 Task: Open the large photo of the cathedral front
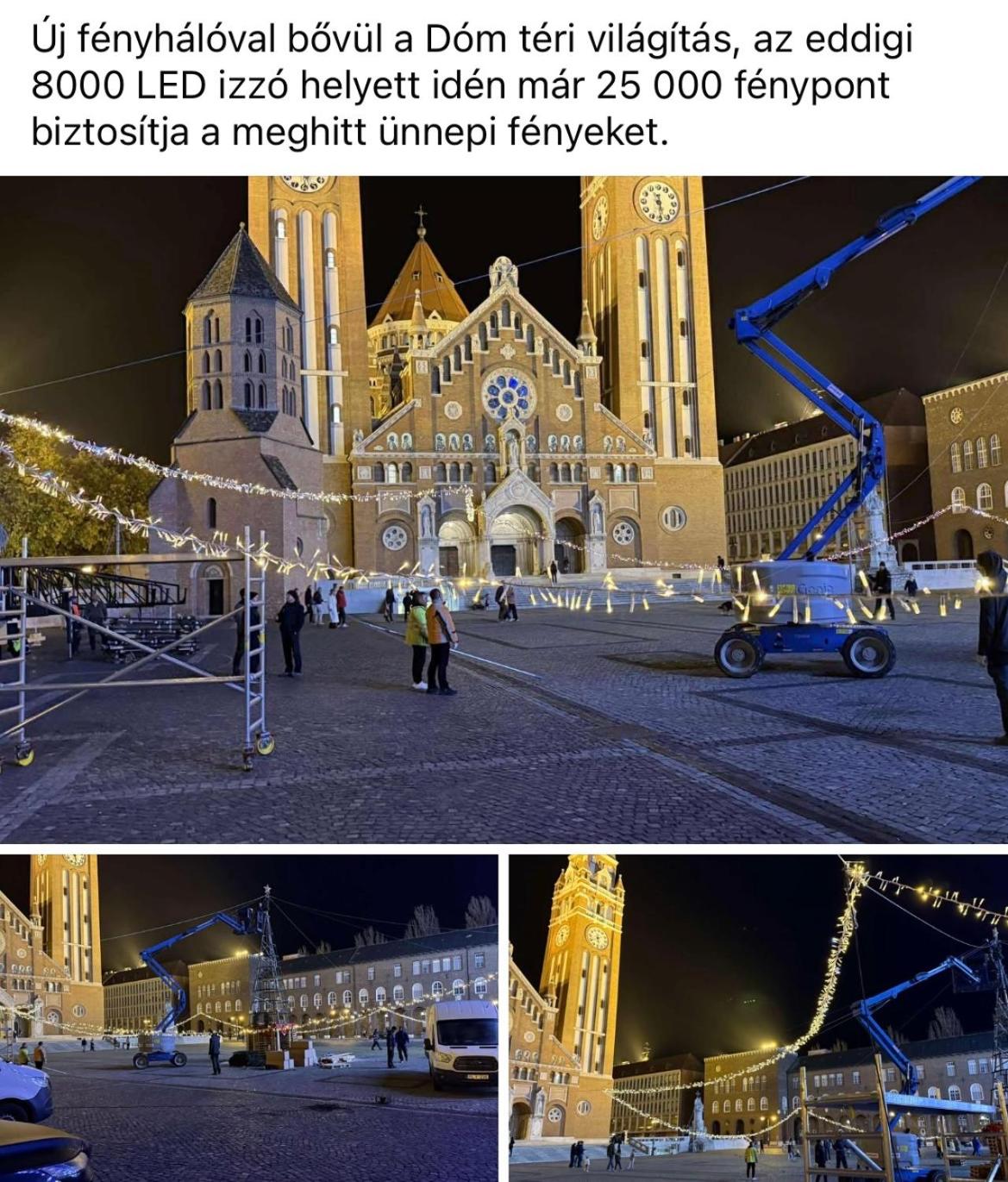[x=504, y=509]
